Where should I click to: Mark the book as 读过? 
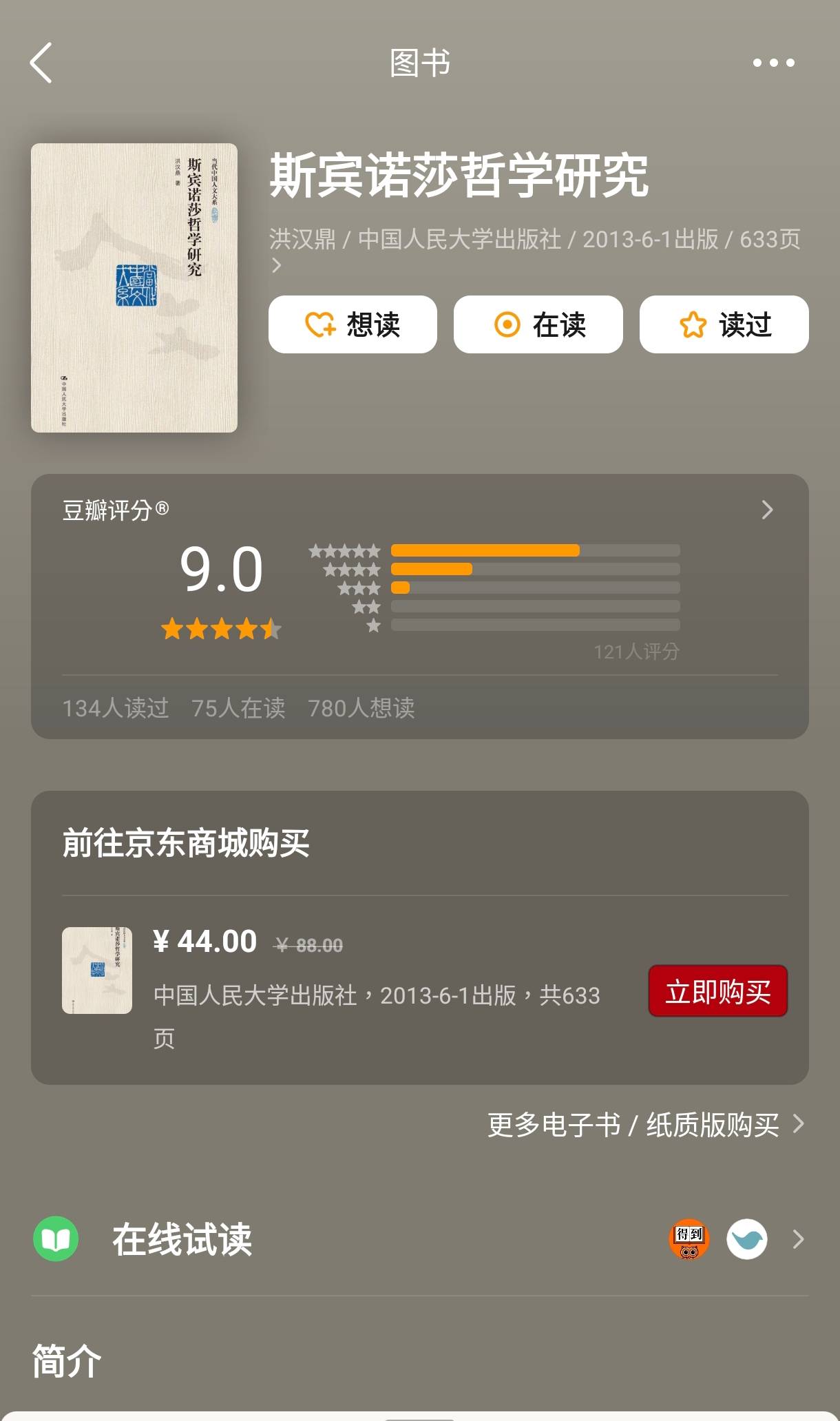point(724,324)
